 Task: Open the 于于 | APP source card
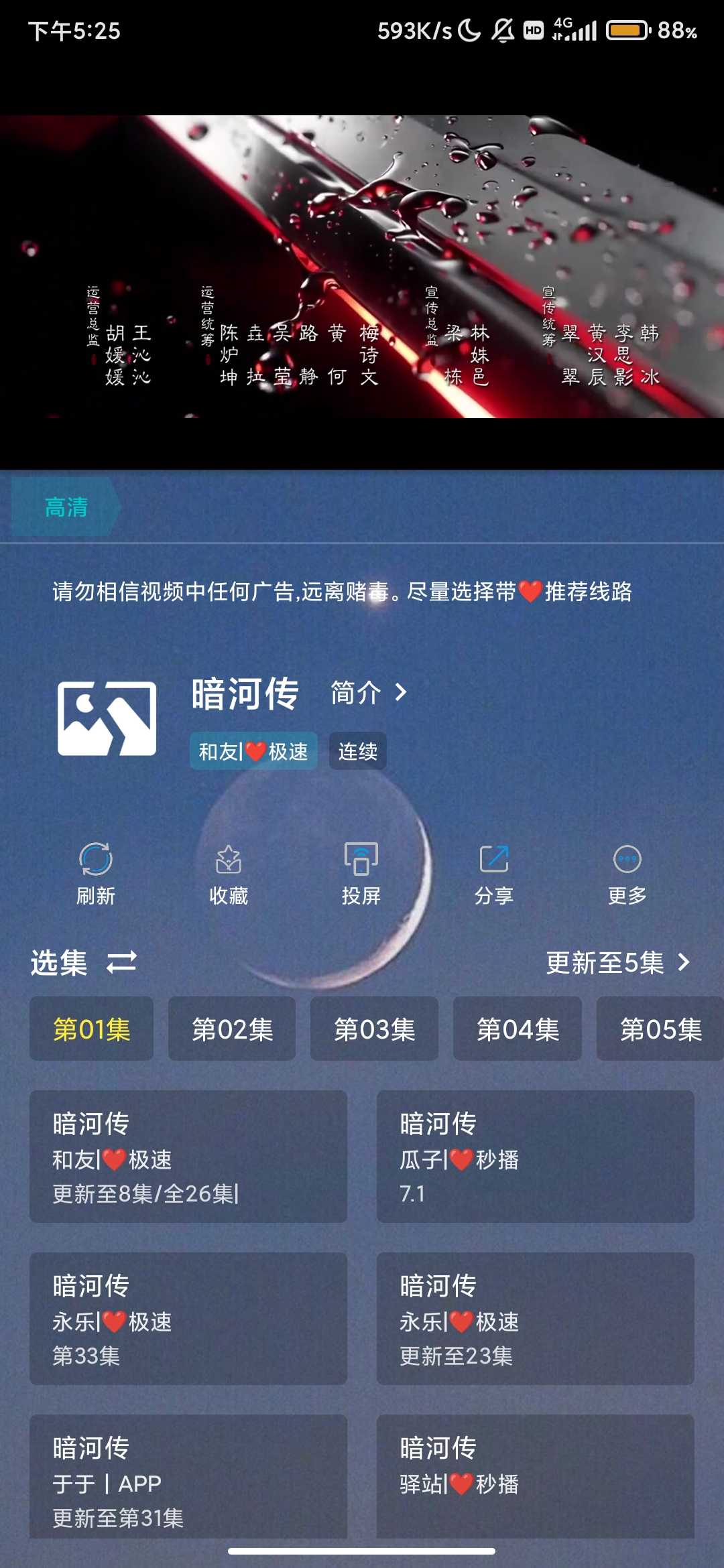188,1478
